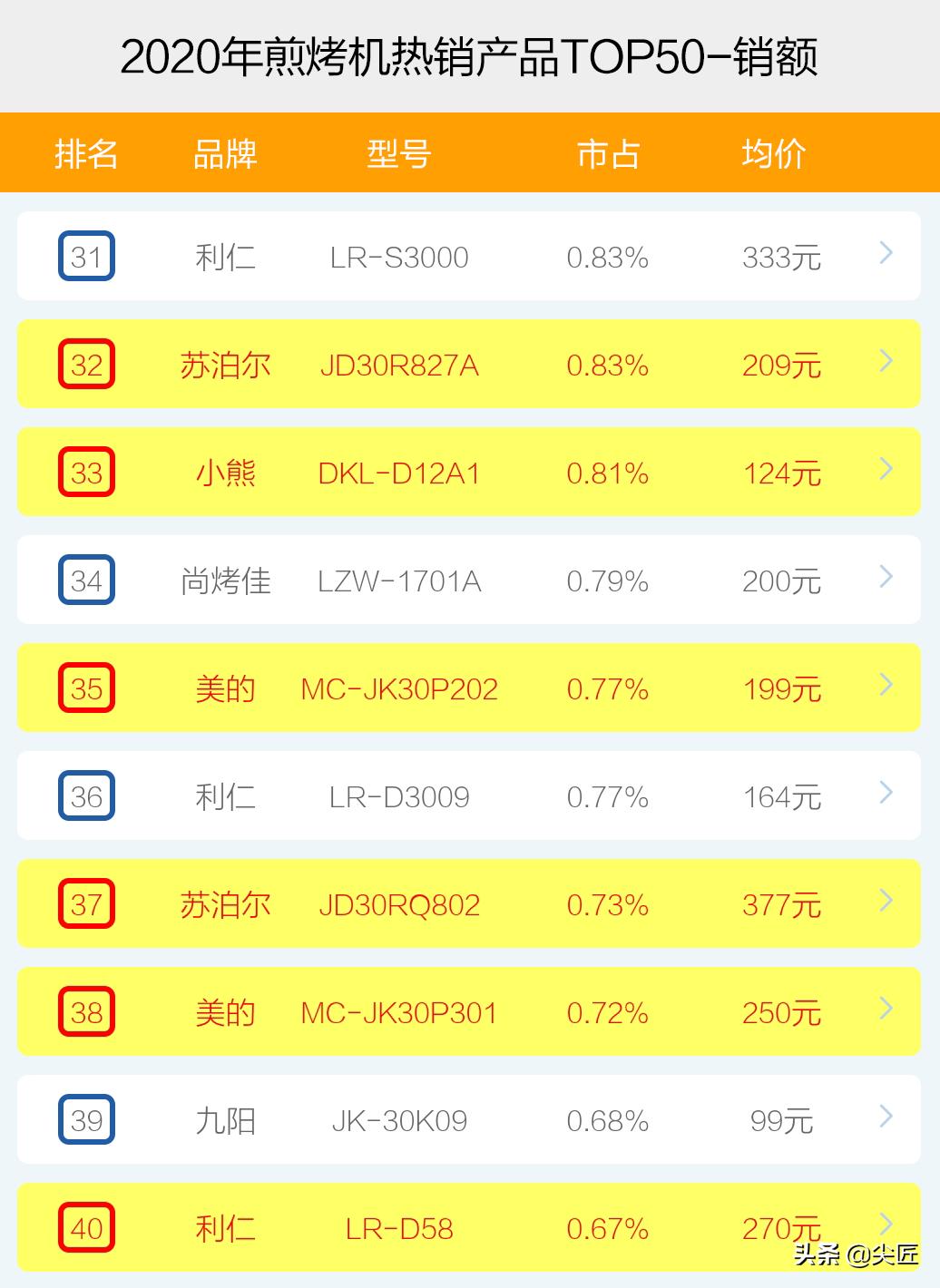940x1288 pixels.
Task: Expand the JD30R827A row chevron
Action: (x=884, y=365)
